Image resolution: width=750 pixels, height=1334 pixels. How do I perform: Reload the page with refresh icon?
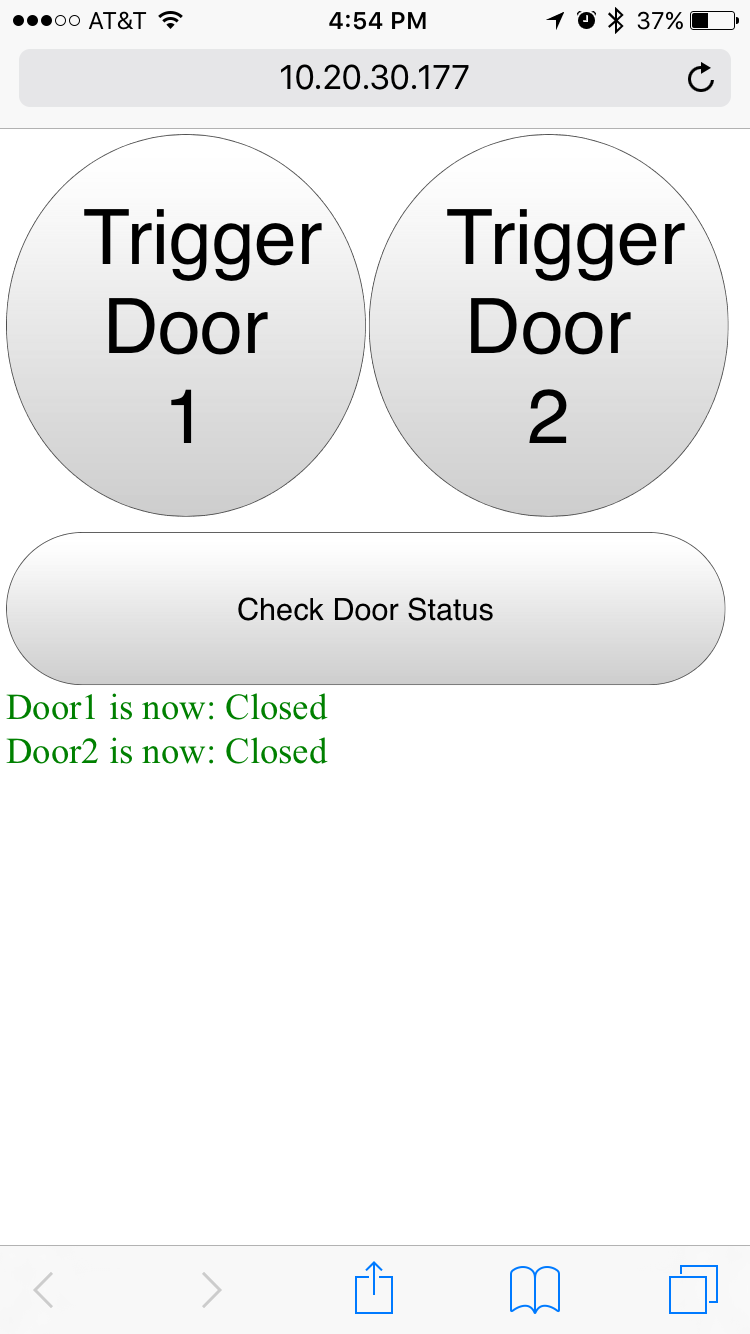pyautogui.click(x=701, y=78)
